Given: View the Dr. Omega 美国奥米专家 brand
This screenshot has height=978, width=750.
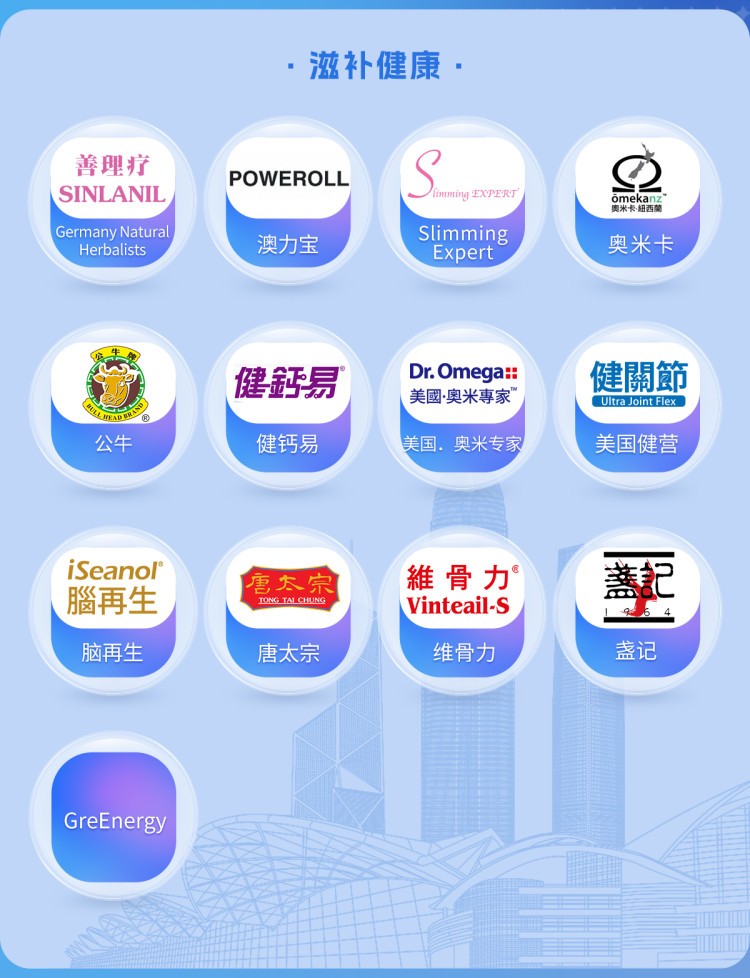Looking at the screenshot, I should [463, 405].
